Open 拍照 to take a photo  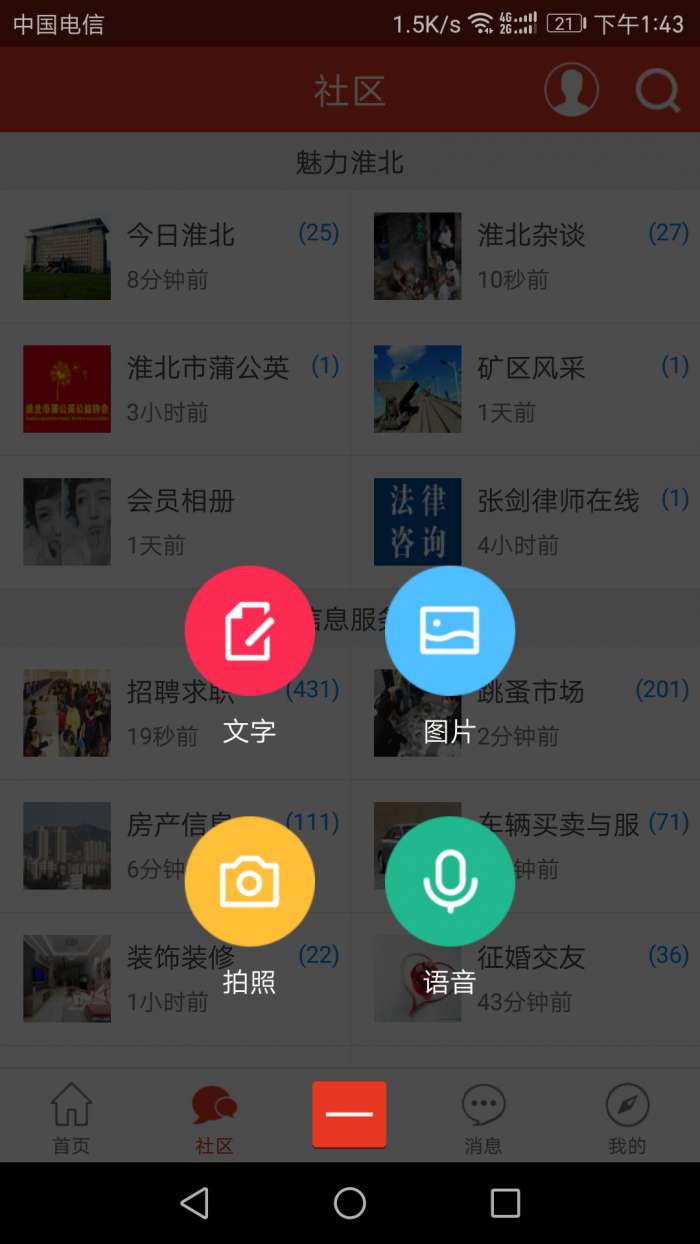249,881
